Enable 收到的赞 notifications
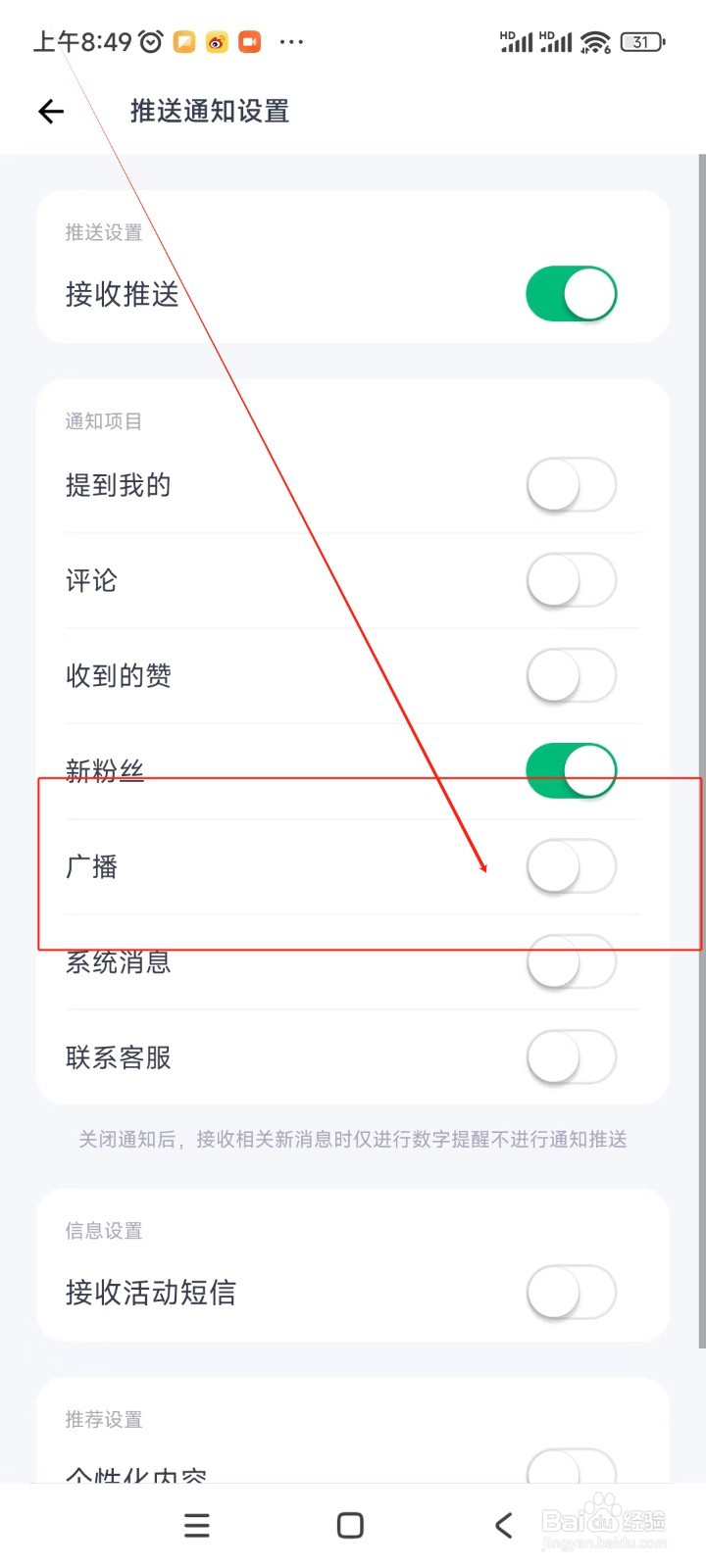Image resolution: width=706 pixels, height=1568 pixels. (x=572, y=675)
